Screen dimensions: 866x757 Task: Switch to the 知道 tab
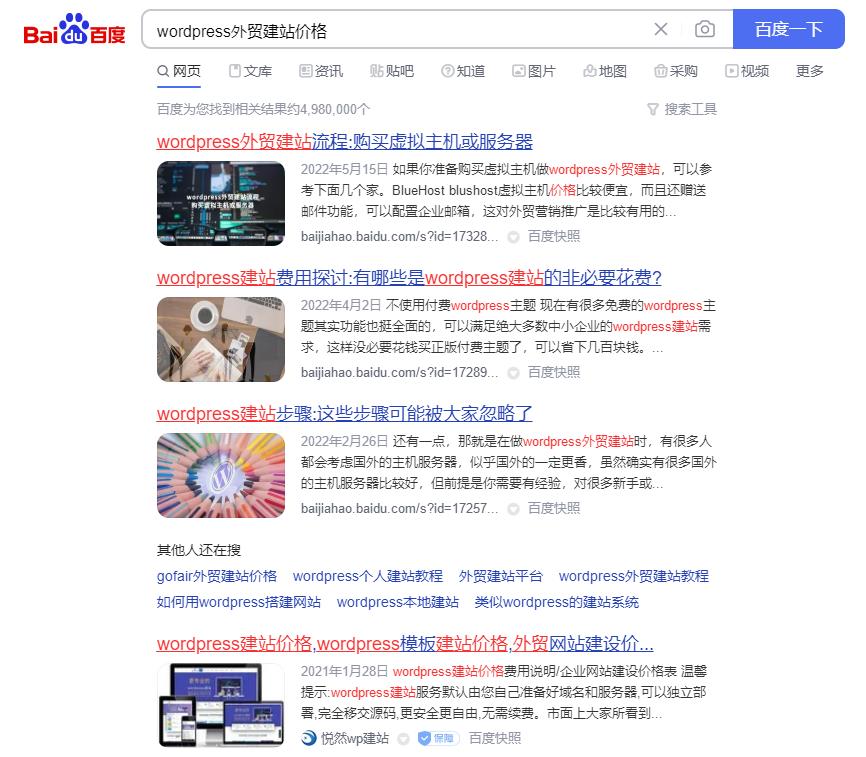[462, 71]
